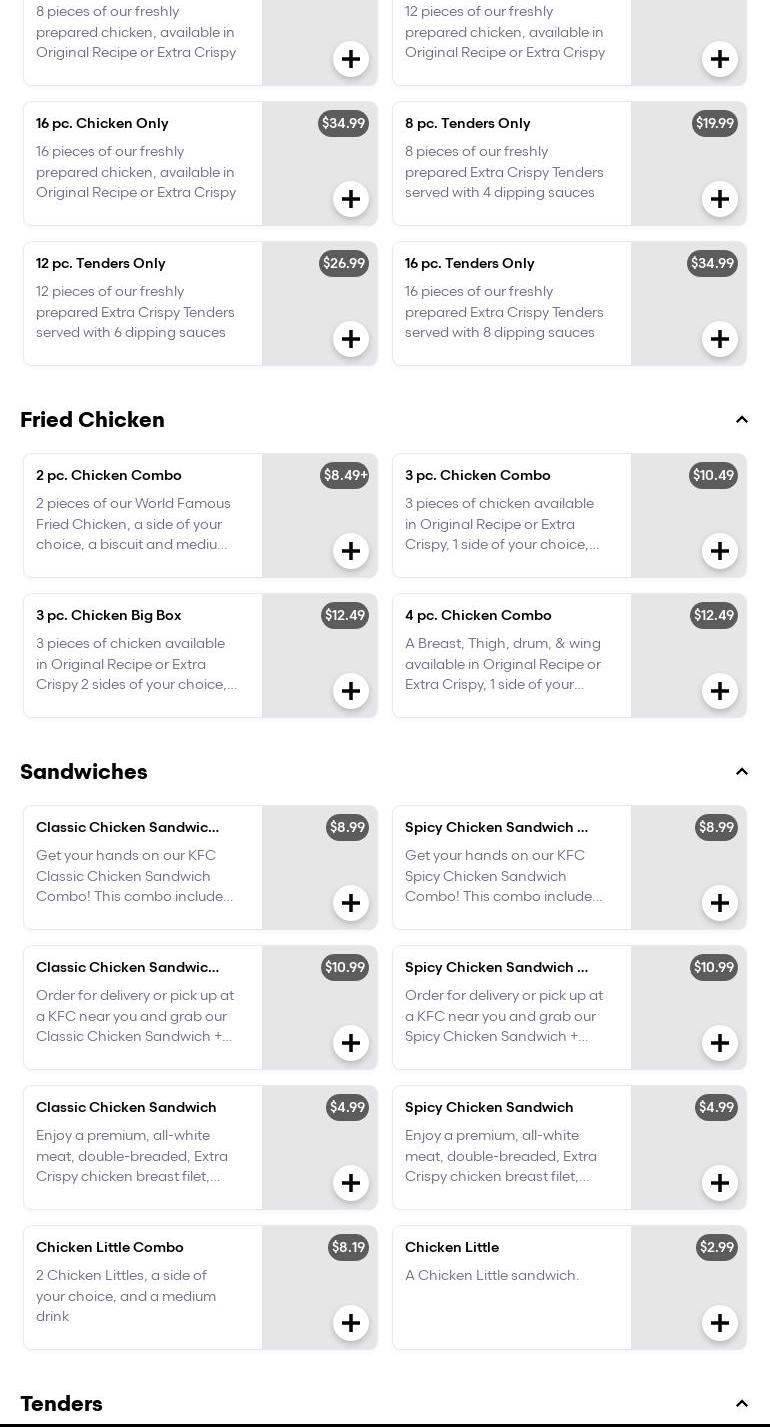Add the $4.99 Classic Chicken Sandwich
Image resolution: width=770 pixels, height=1427 pixels.
351,1183
